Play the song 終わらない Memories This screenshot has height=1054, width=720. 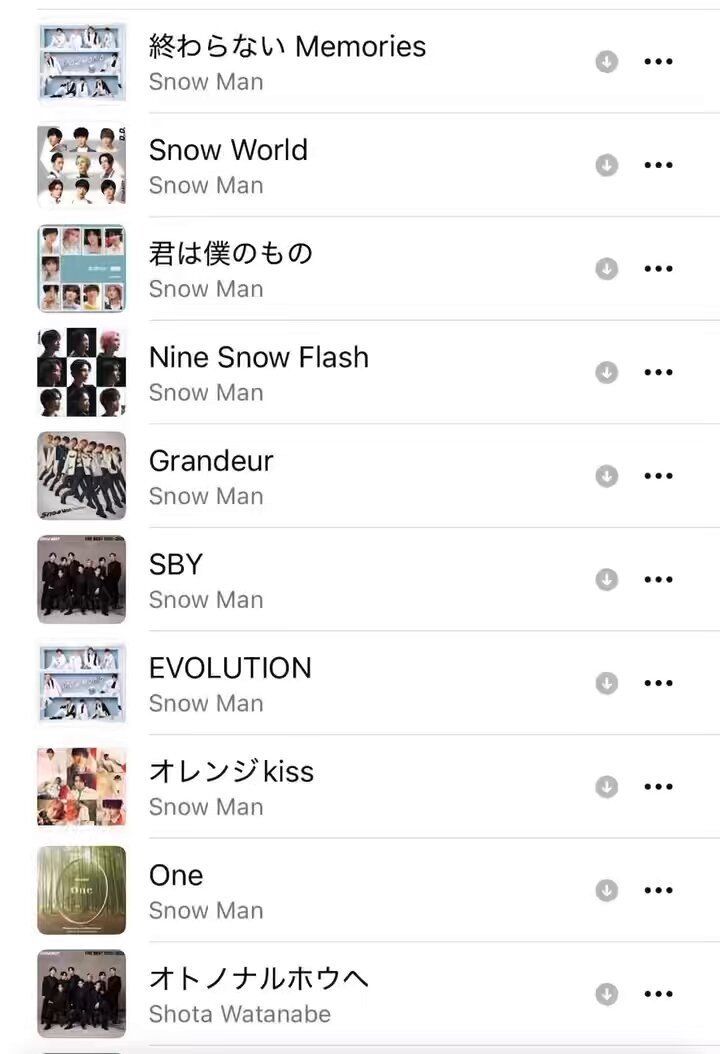click(286, 47)
